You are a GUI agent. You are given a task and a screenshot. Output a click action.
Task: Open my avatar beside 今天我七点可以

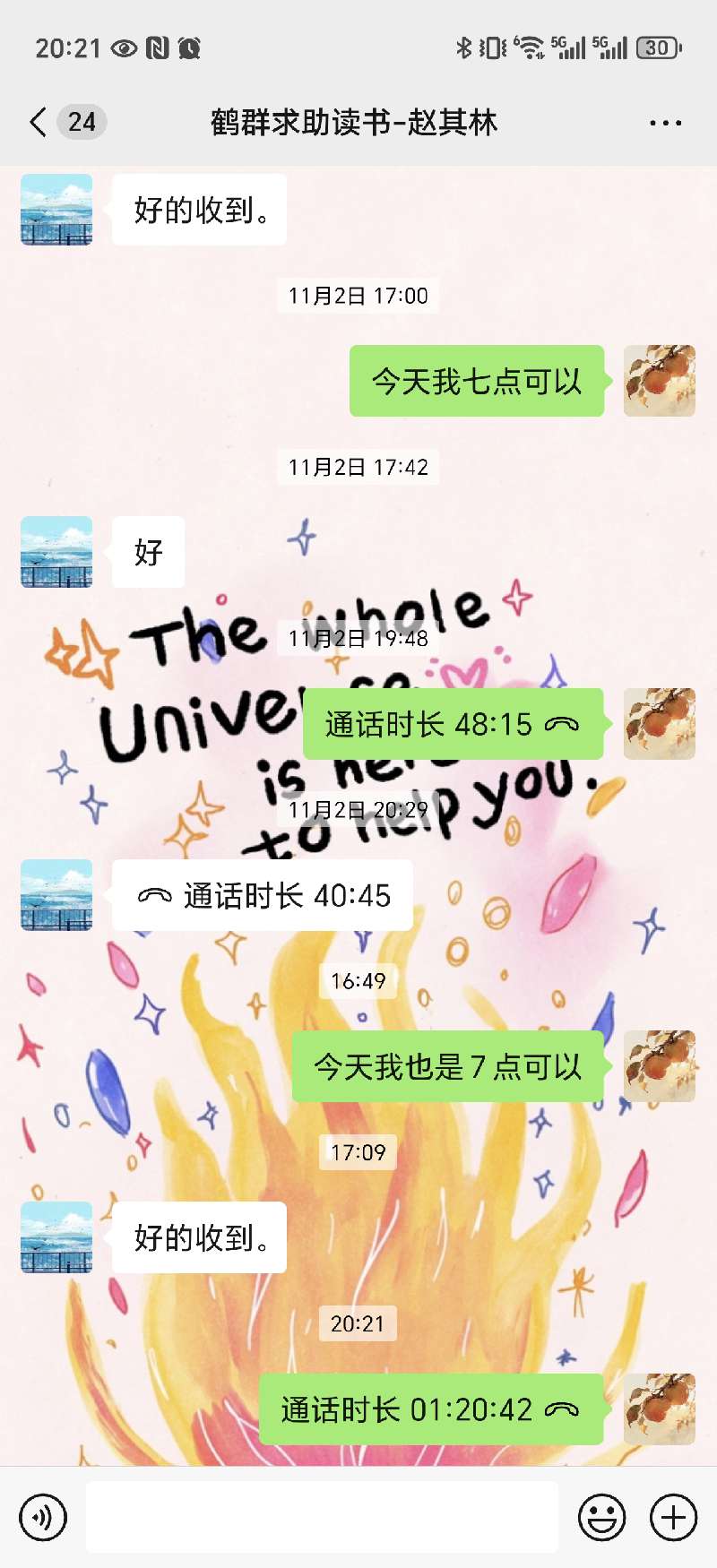pyautogui.click(x=659, y=381)
